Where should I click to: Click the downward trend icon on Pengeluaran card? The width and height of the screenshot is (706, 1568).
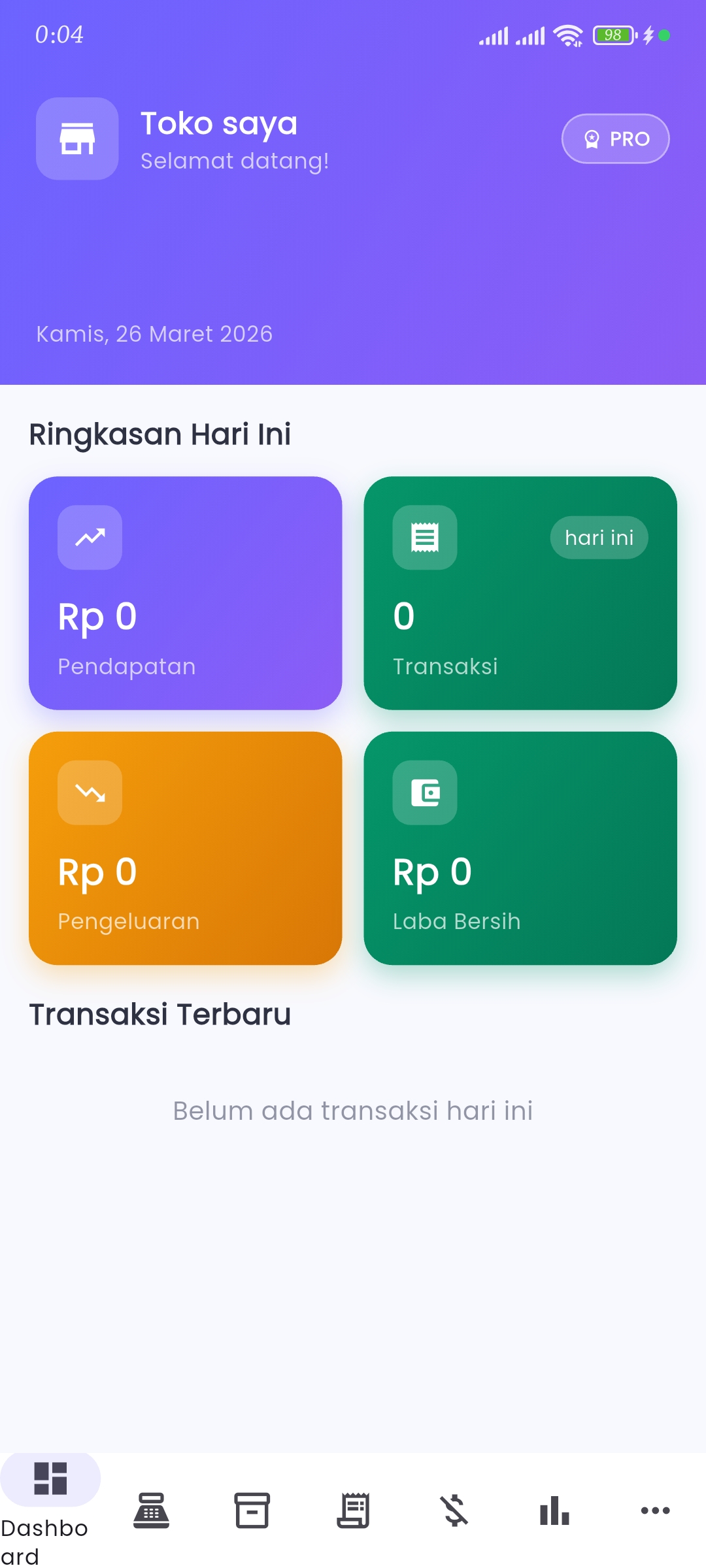pyautogui.click(x=90, y=792)
